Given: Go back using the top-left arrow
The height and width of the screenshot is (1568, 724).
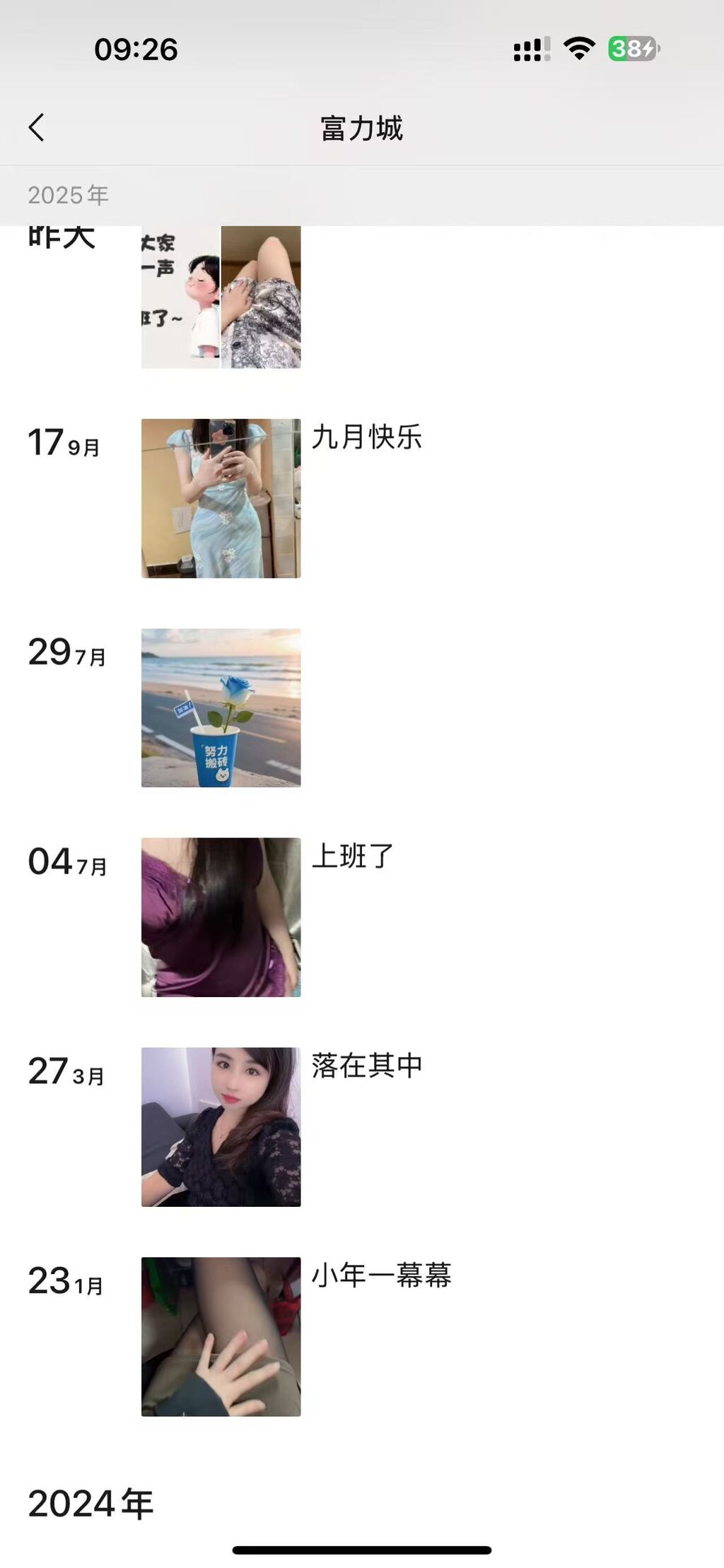Looking at the screenshot, I should (37, 128).
